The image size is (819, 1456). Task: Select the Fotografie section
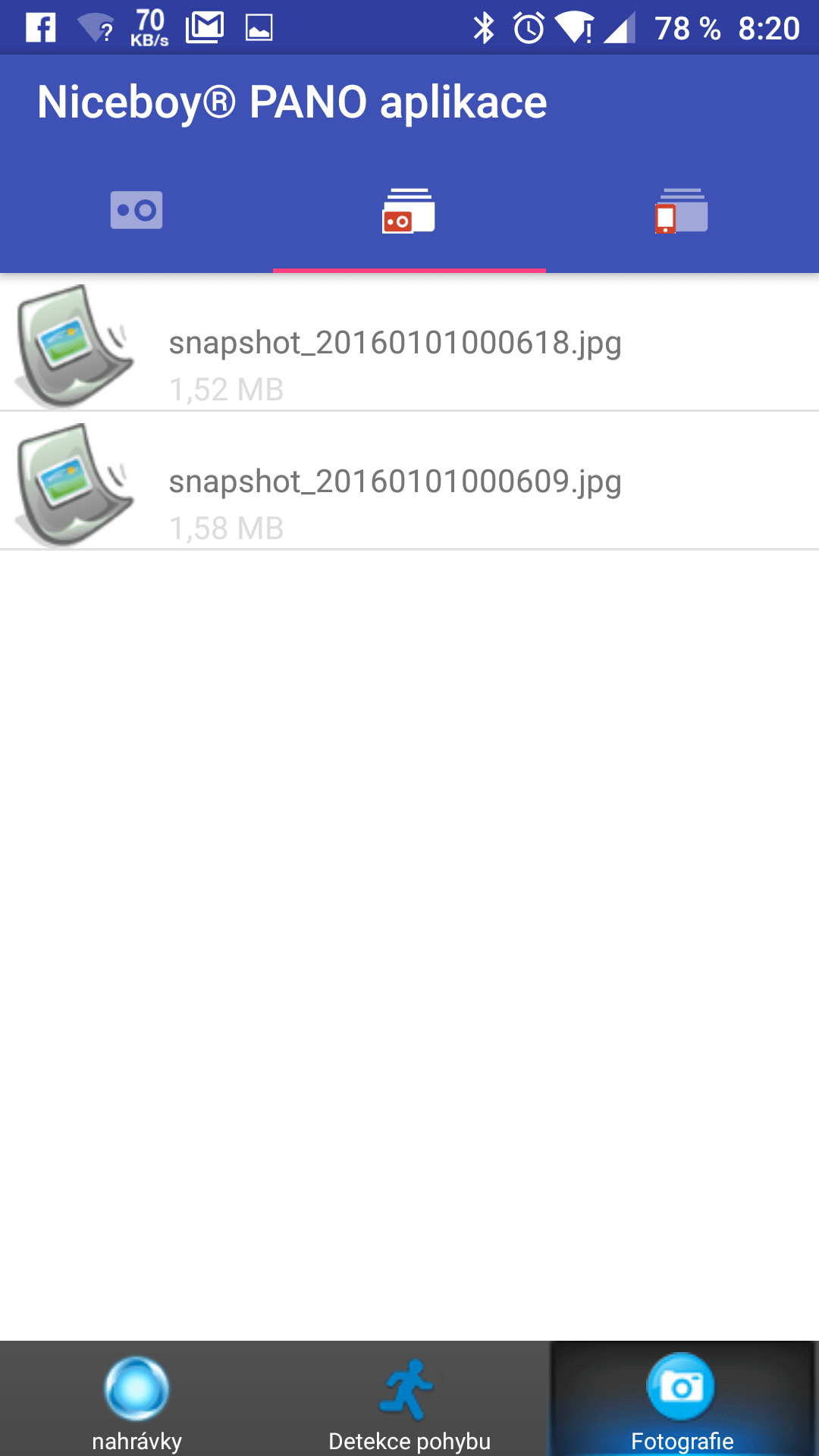tap(682, 1399)
